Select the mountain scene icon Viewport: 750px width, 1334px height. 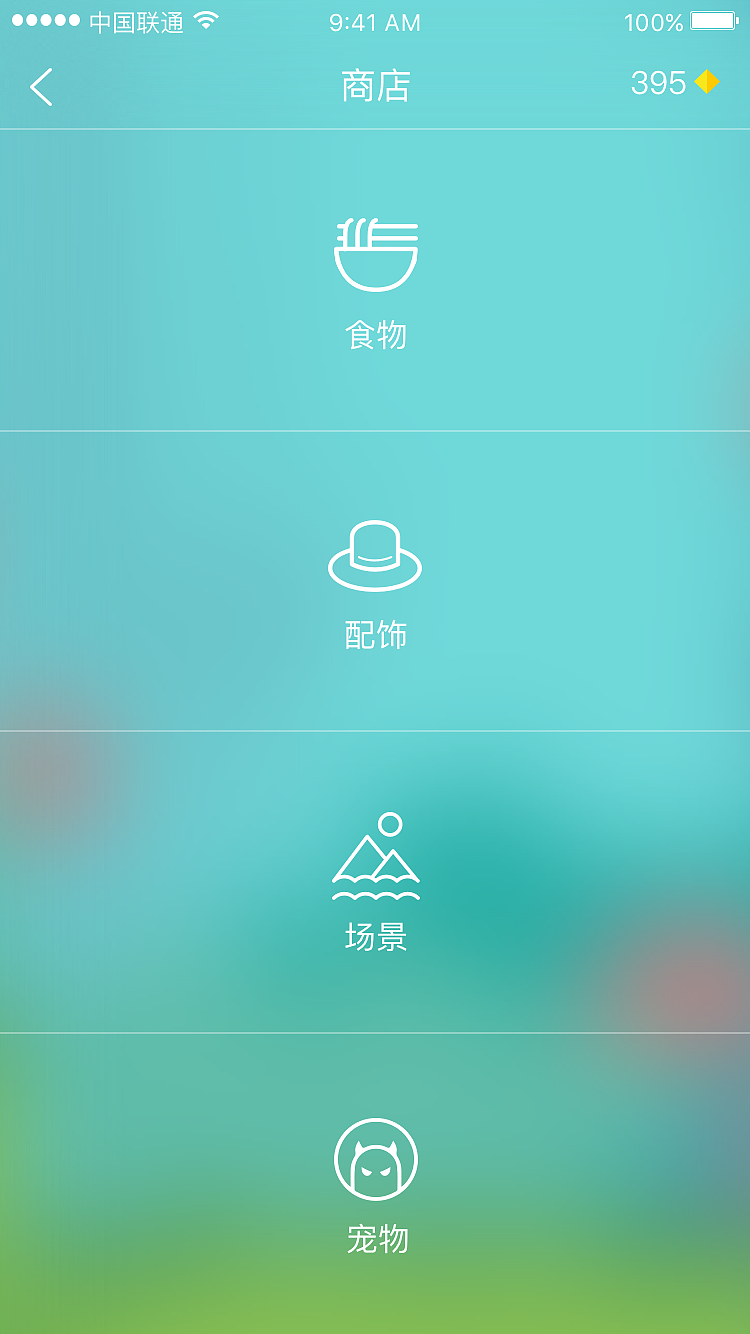tap(374, 855)
